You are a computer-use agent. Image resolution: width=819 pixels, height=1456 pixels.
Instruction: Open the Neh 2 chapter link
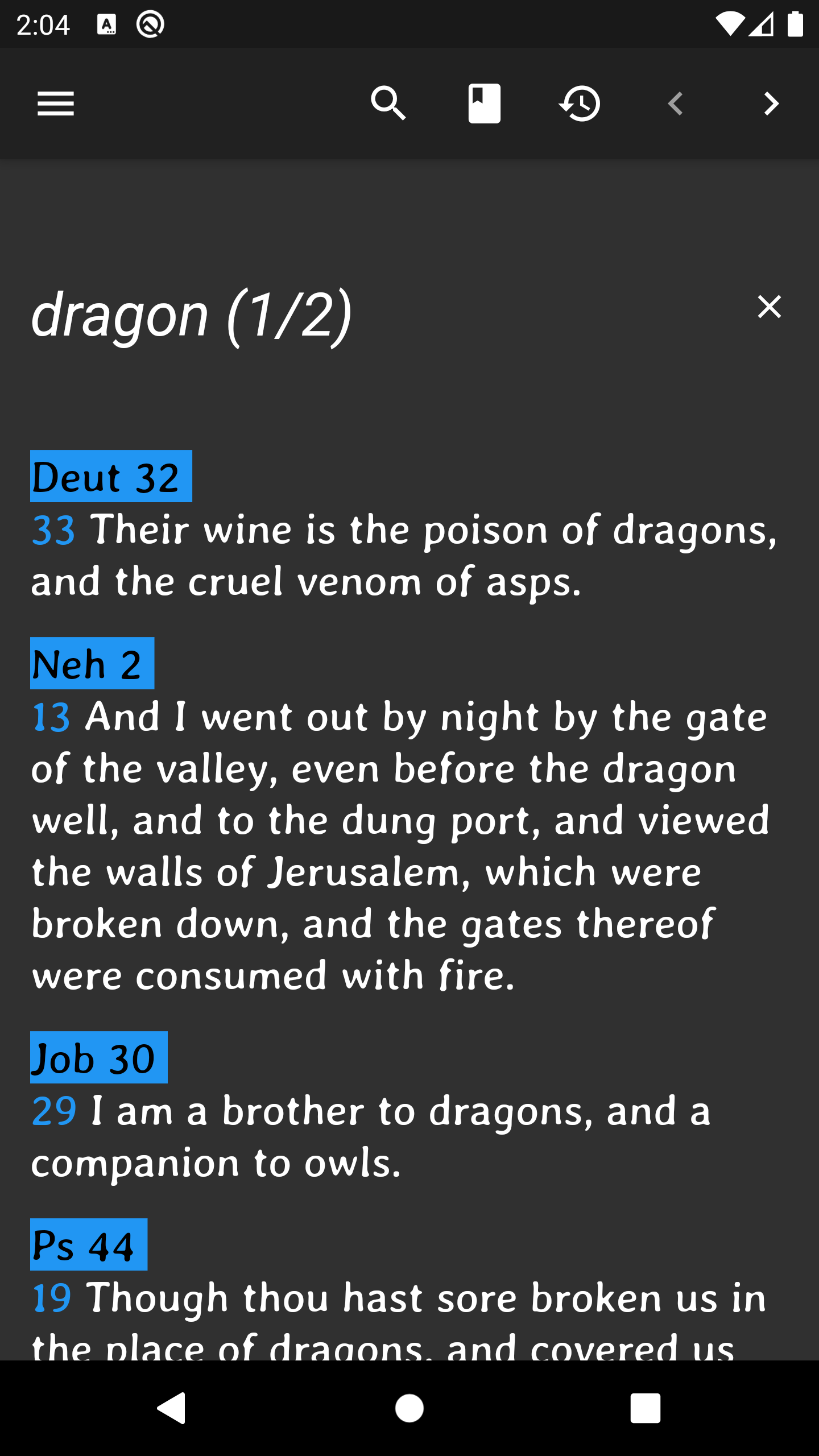coord(92,664)
